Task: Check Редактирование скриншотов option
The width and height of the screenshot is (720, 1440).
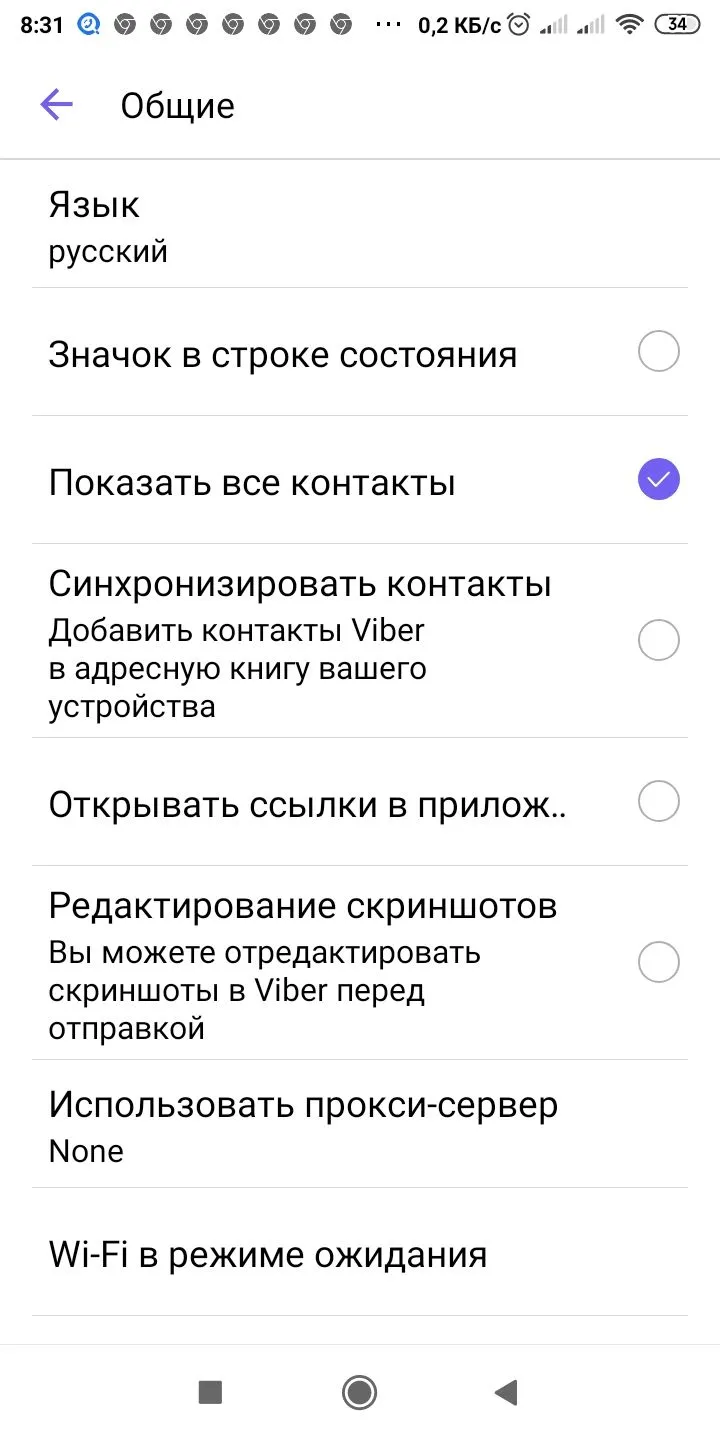Action: click(658, 962)
